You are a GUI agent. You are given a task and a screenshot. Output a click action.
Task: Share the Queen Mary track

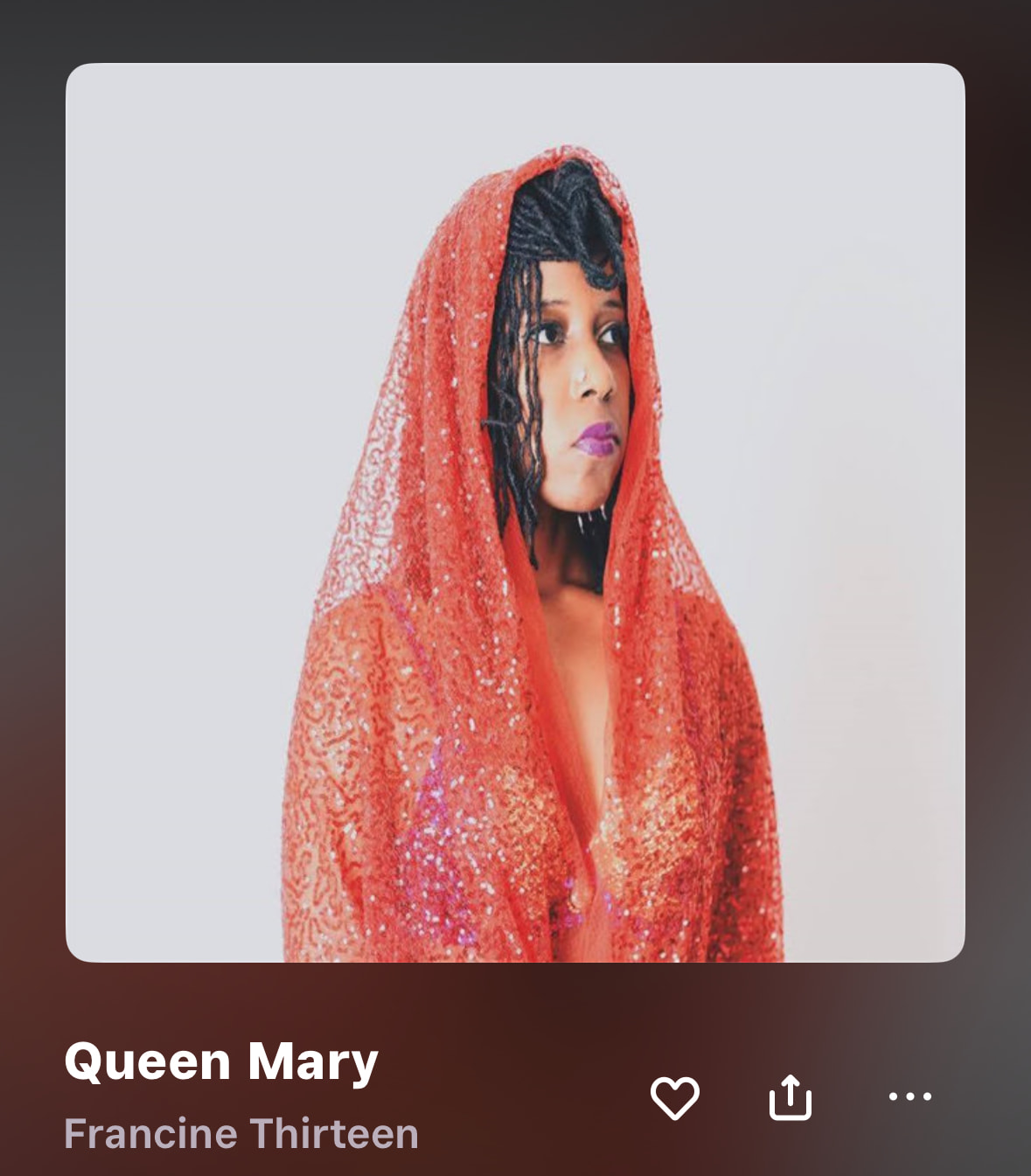tap(790, 1097)
